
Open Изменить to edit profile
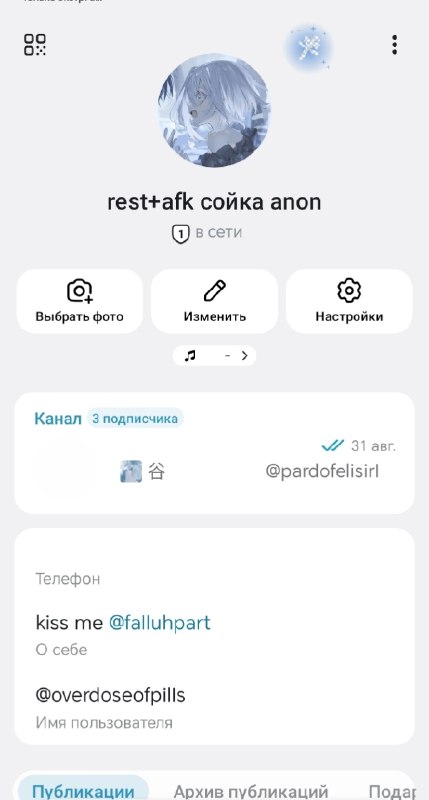[214, 301]
